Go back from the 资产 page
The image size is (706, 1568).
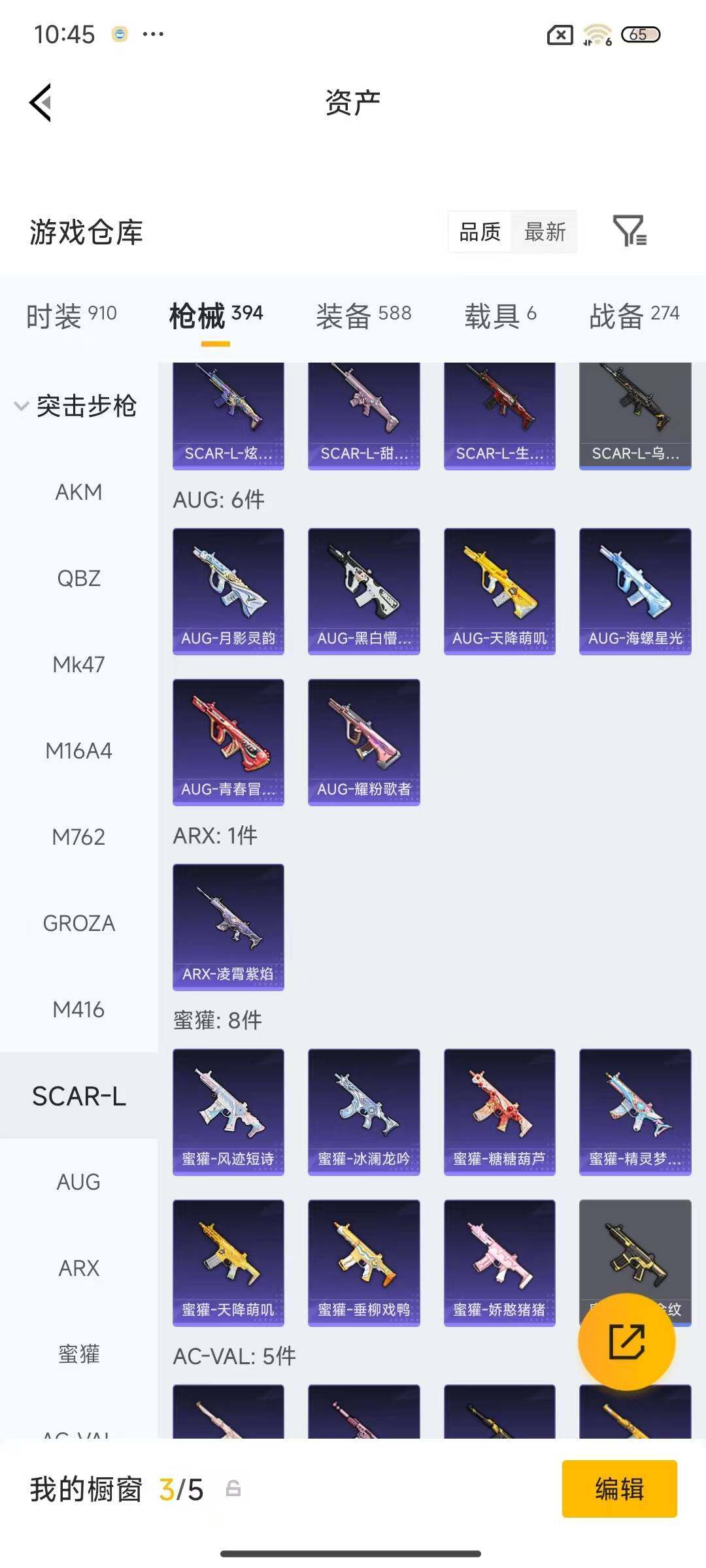coord(41,103)
